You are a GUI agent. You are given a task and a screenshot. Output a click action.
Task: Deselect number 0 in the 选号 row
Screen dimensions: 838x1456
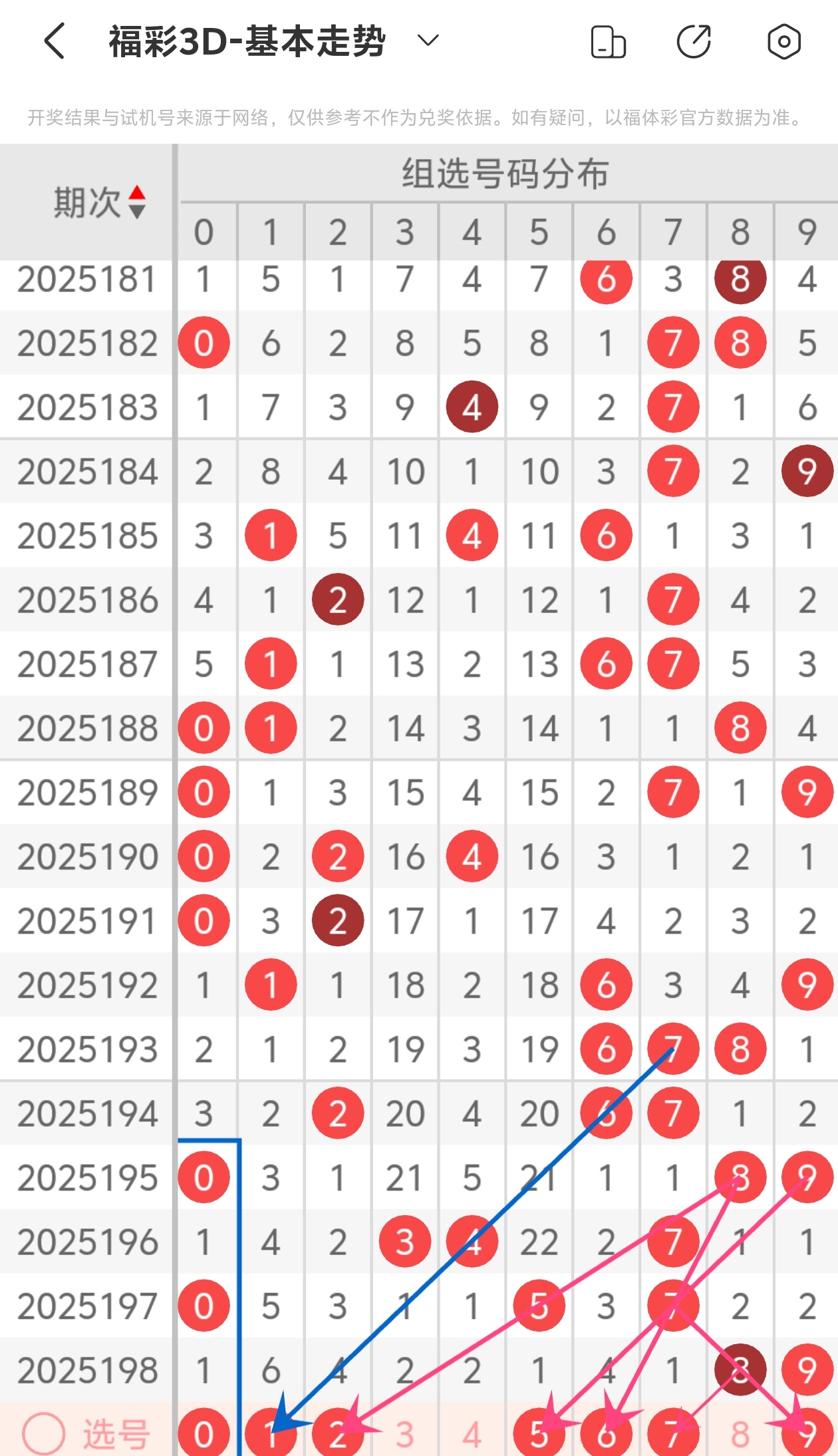coord(204,1434)
